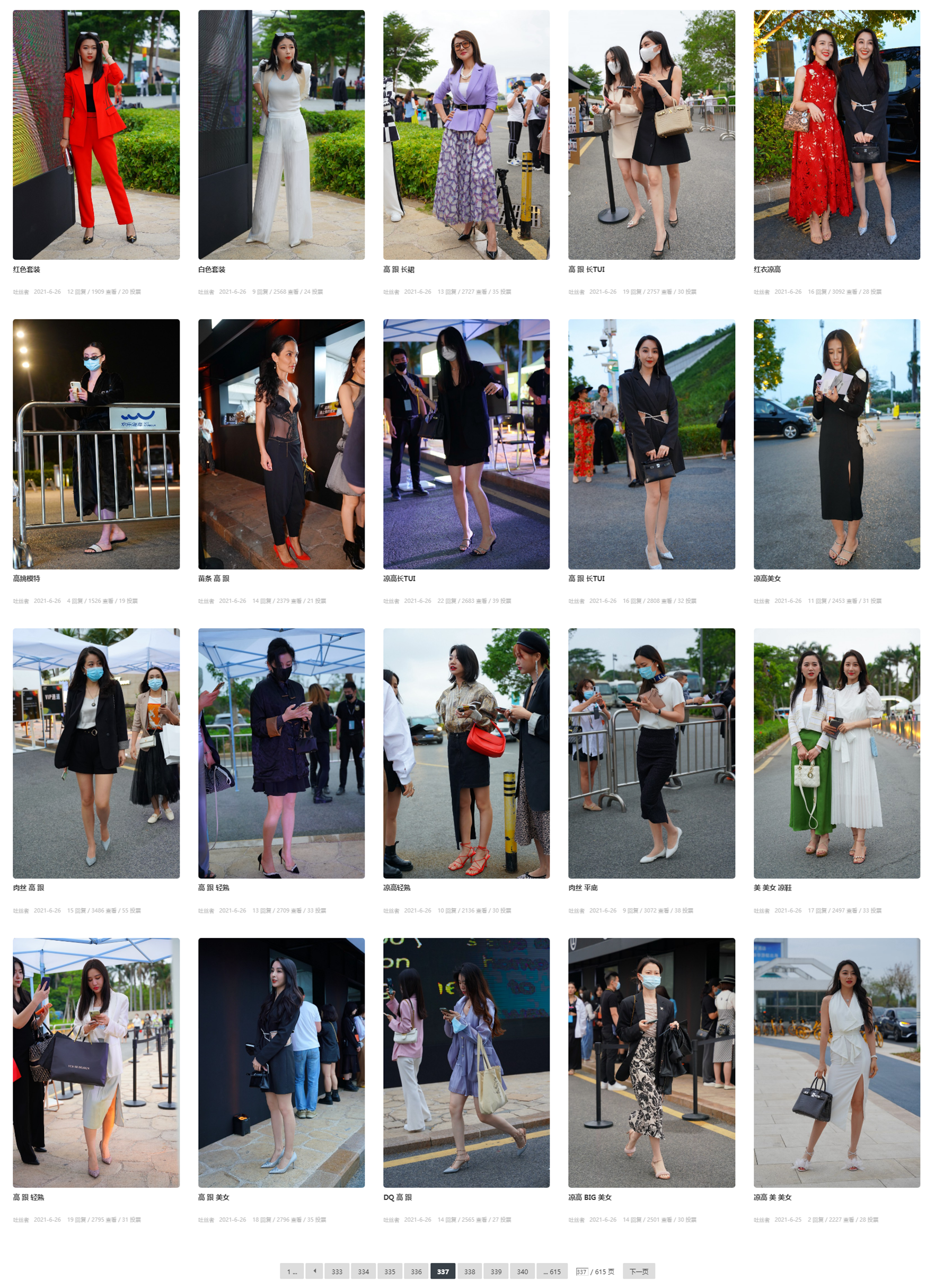
Task: View the 红衣凉高 post
Action: (836, 135)
